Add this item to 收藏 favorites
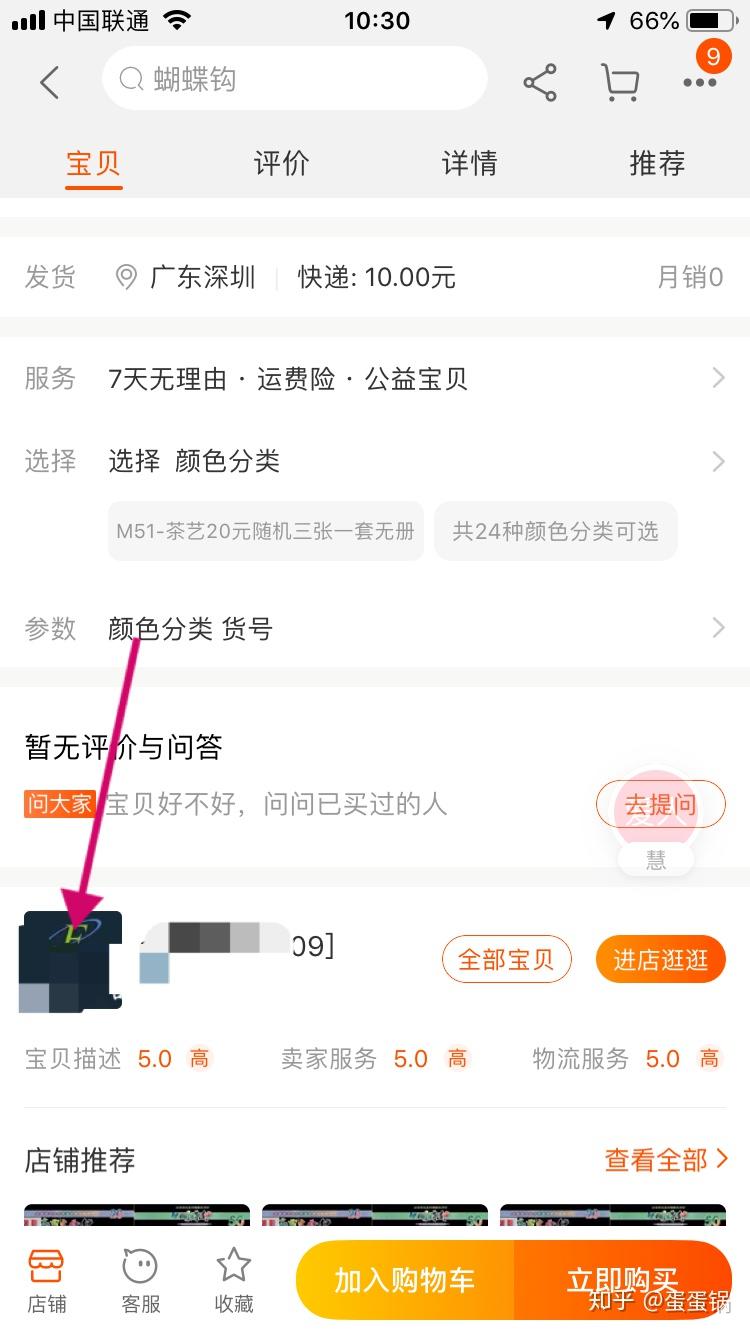 (234, 1280)
